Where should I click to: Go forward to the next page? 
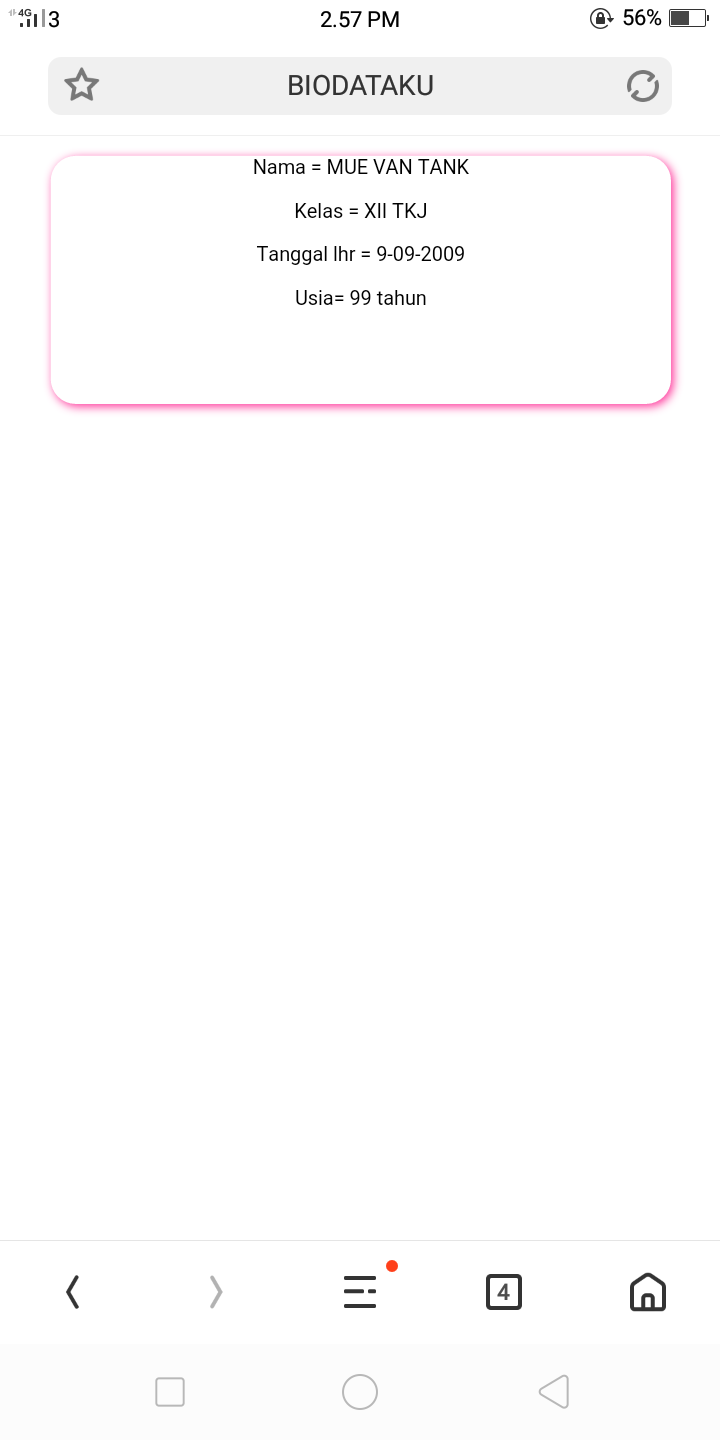(216, 1292)
